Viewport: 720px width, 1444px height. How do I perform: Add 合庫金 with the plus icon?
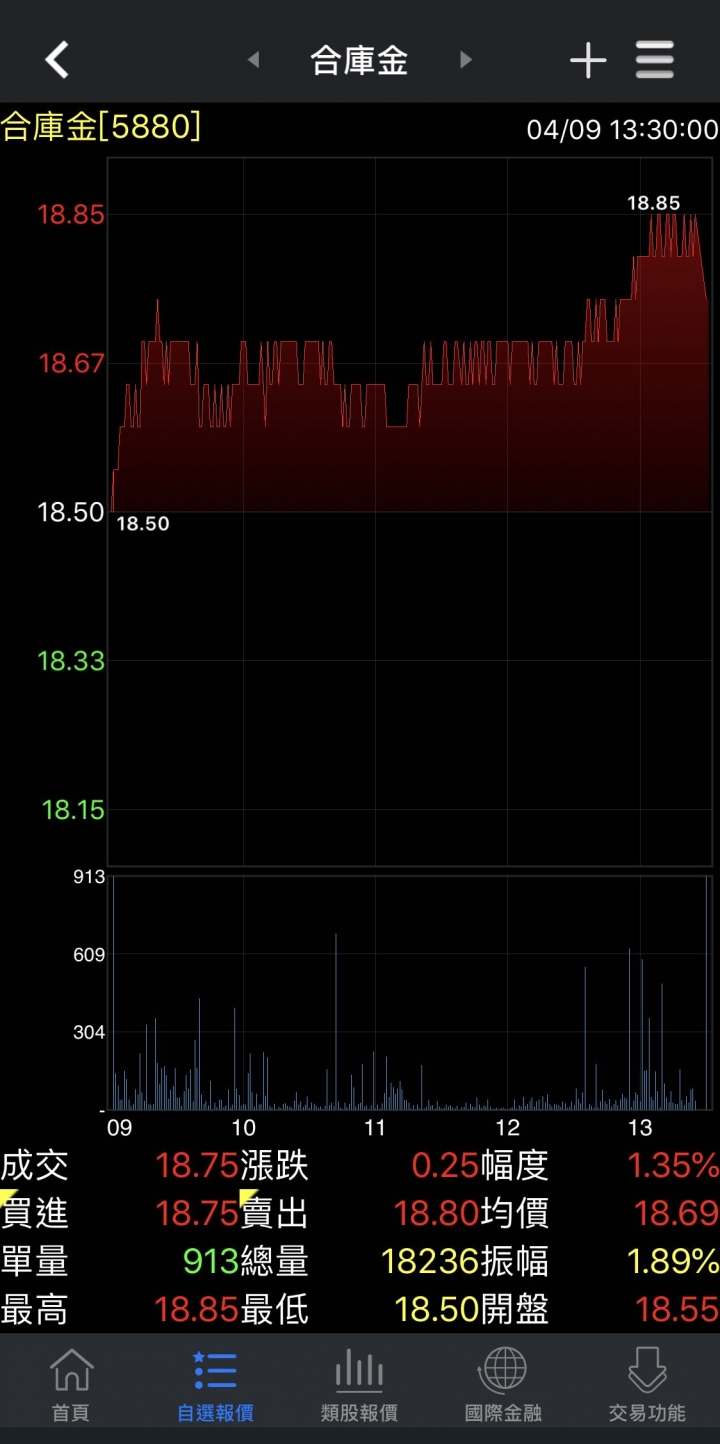pyautogui.click(x=588, y=61)
